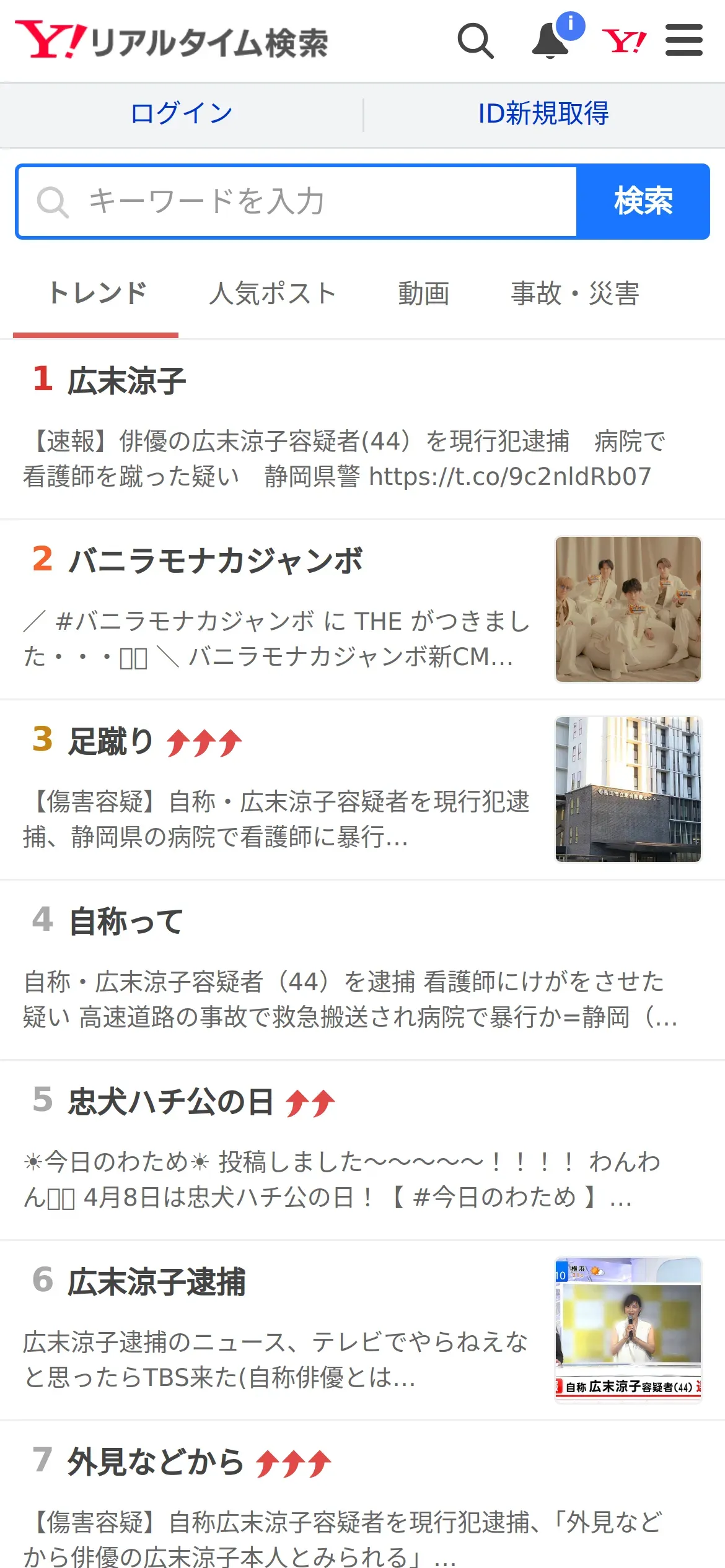The height and width of the screenshot is (1568, 725).
Task: Open ID新規取得 registration link
Action: (543, 114)
